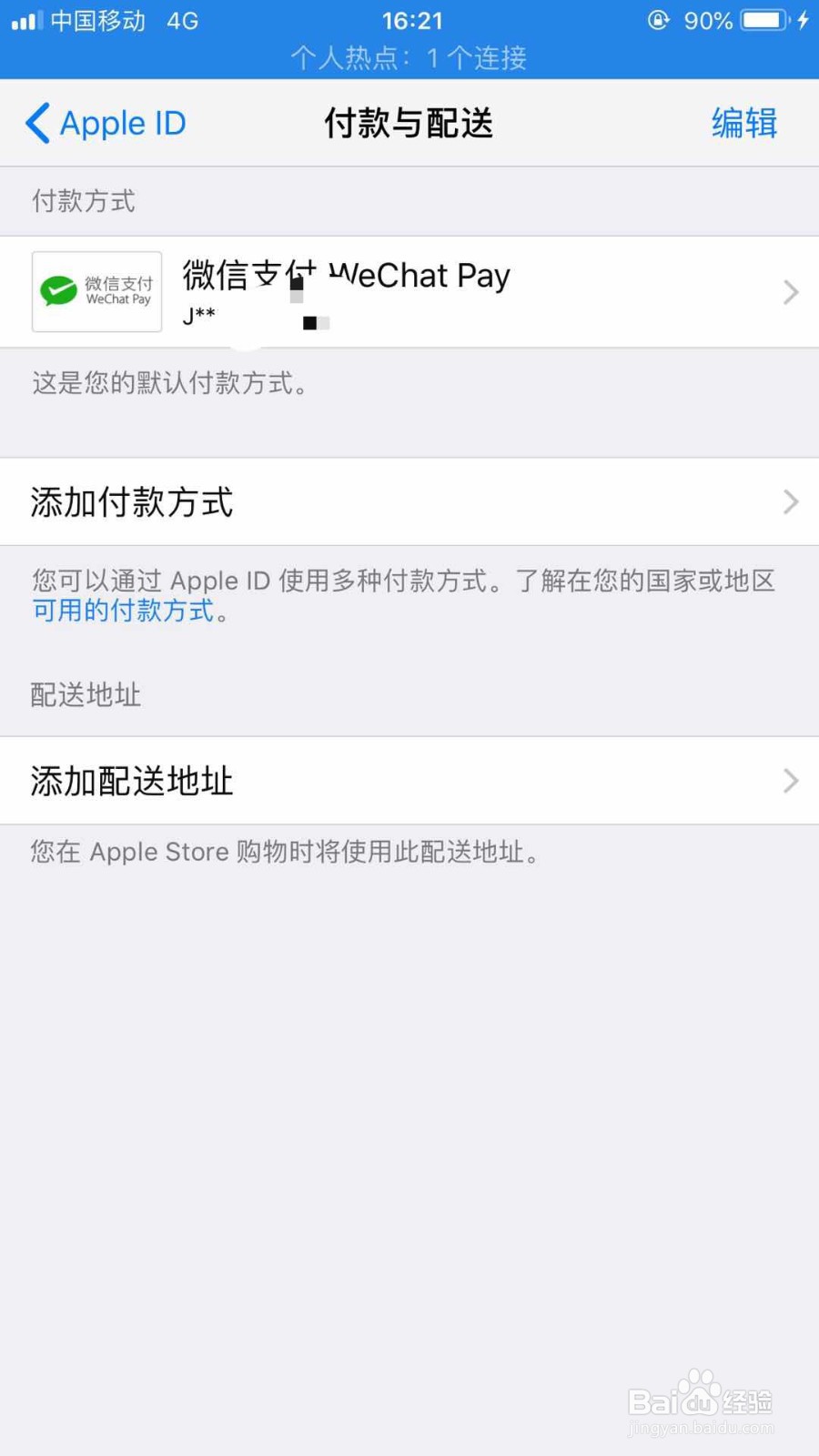Tap the WeChat Pay payment icon
This screenshot has width=819, height=1456.
[96, 291]
